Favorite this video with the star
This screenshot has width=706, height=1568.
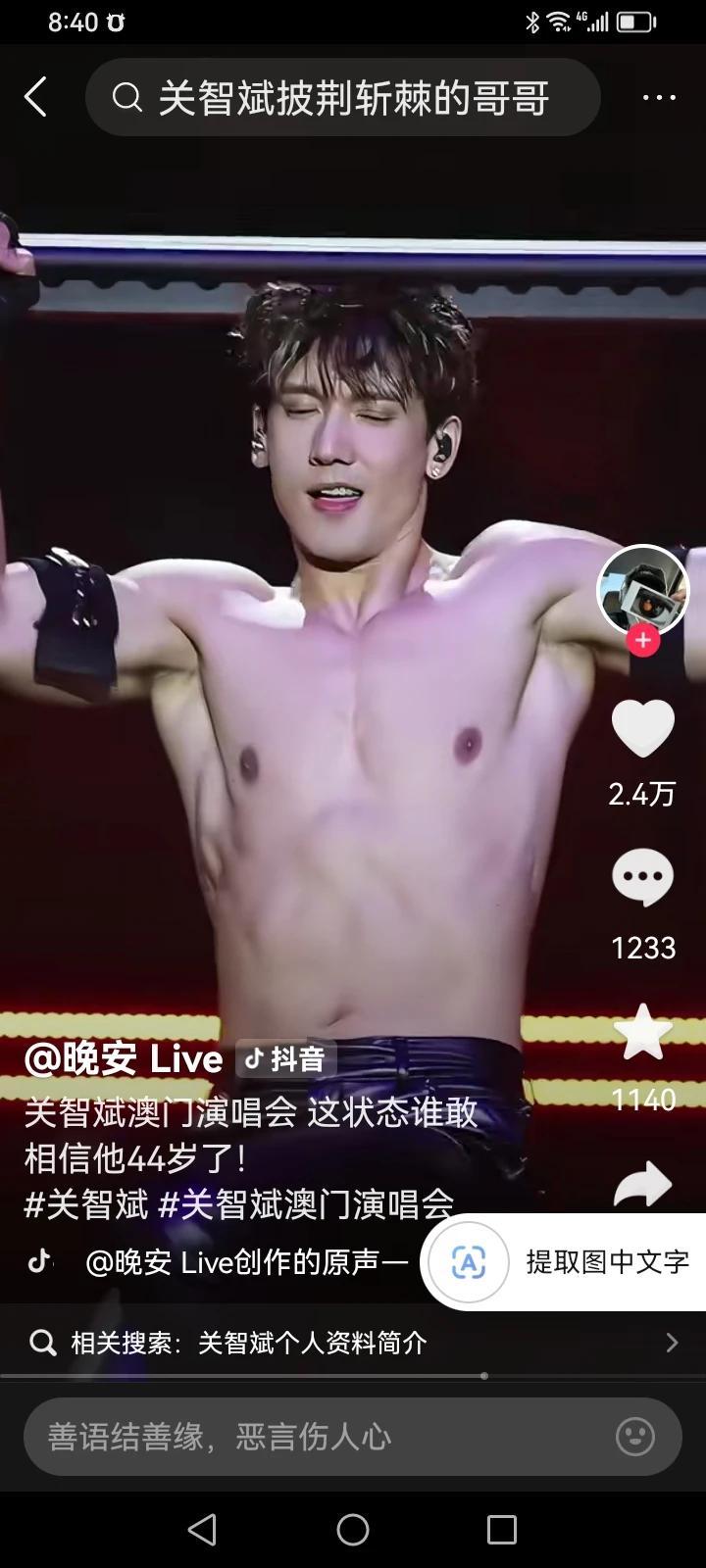tap(643, 1033)
